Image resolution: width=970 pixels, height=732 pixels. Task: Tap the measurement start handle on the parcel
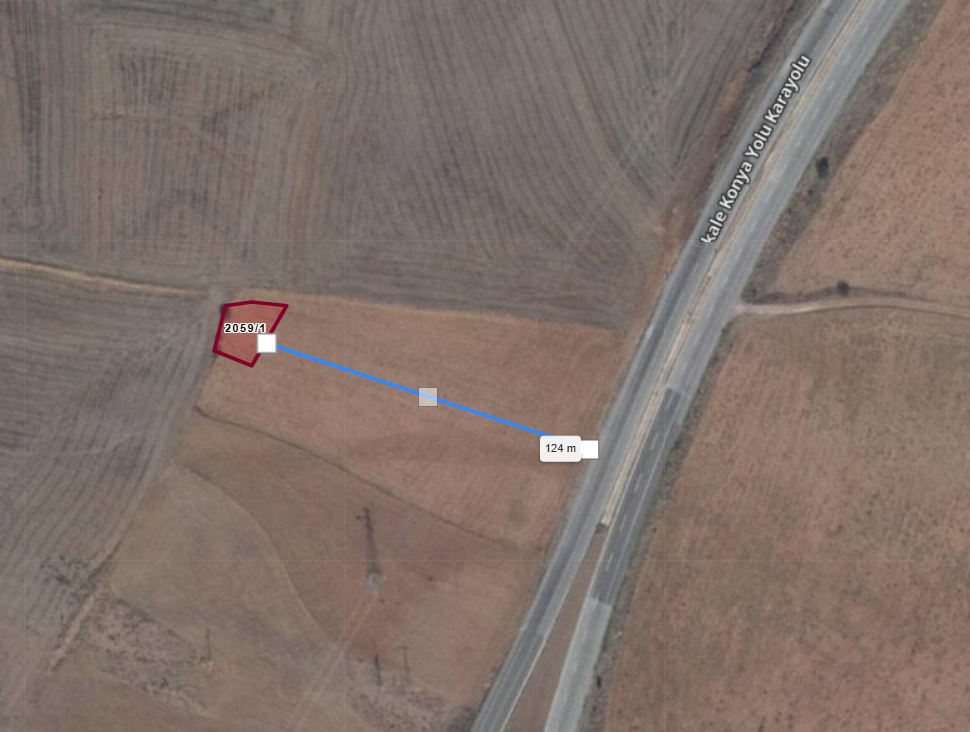coord(267,344)
